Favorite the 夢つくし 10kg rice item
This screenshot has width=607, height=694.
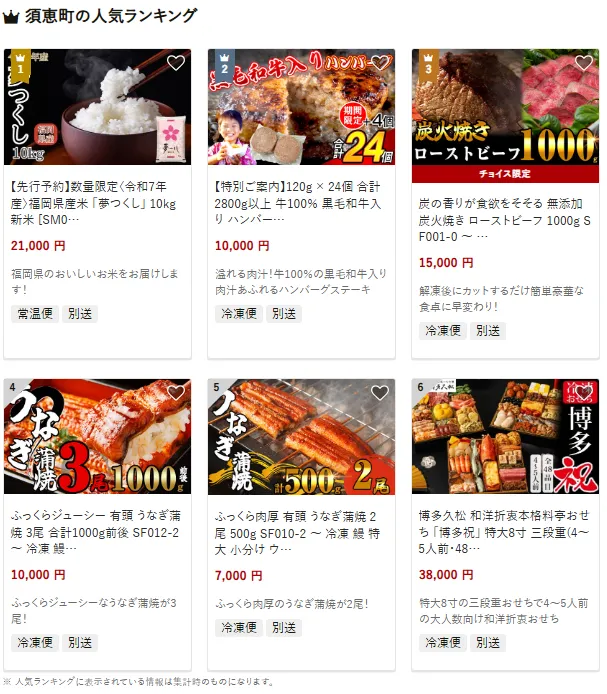pos(176,63)
